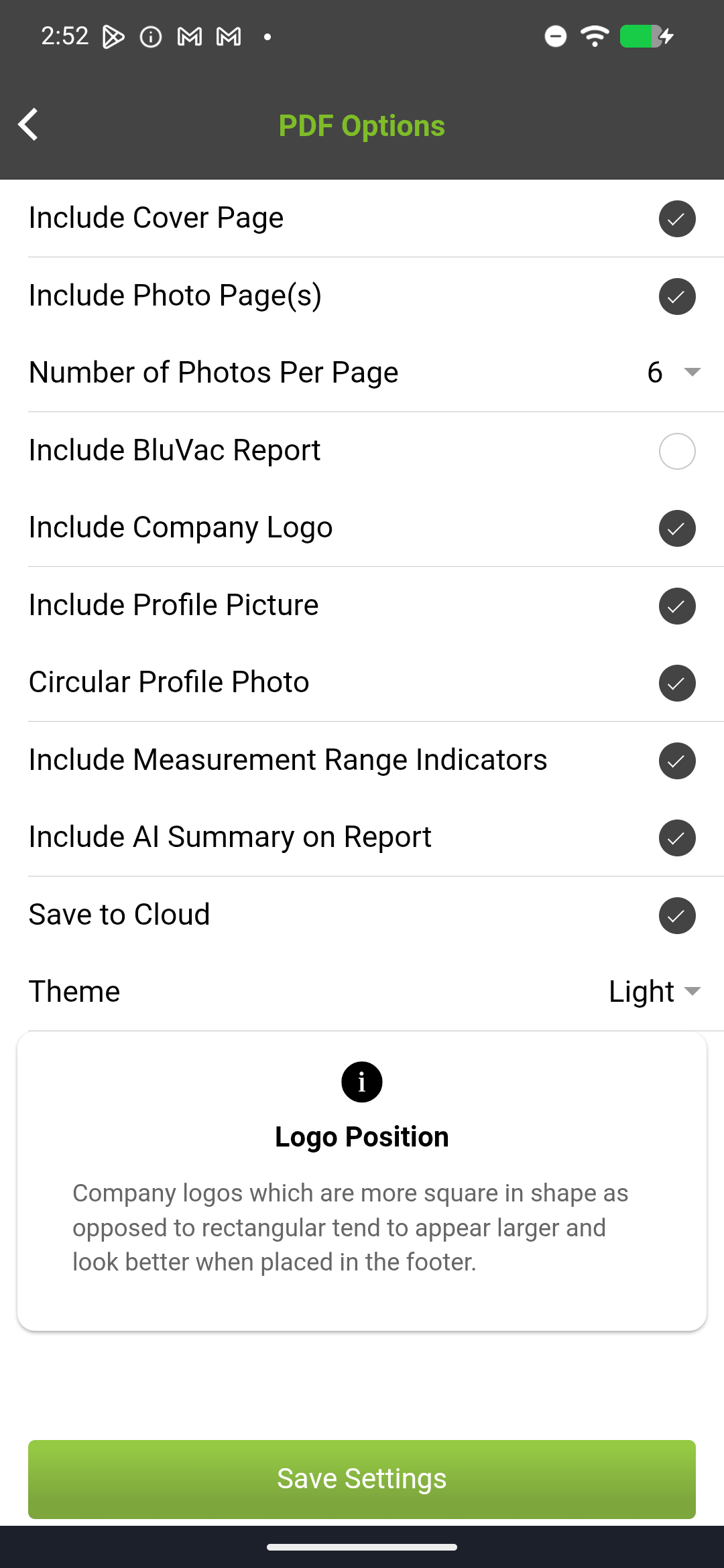This screenshot has height=1568, width=724.
Task: Tap the back arrow to leave PDF Options
Action: tap(28, 125)
